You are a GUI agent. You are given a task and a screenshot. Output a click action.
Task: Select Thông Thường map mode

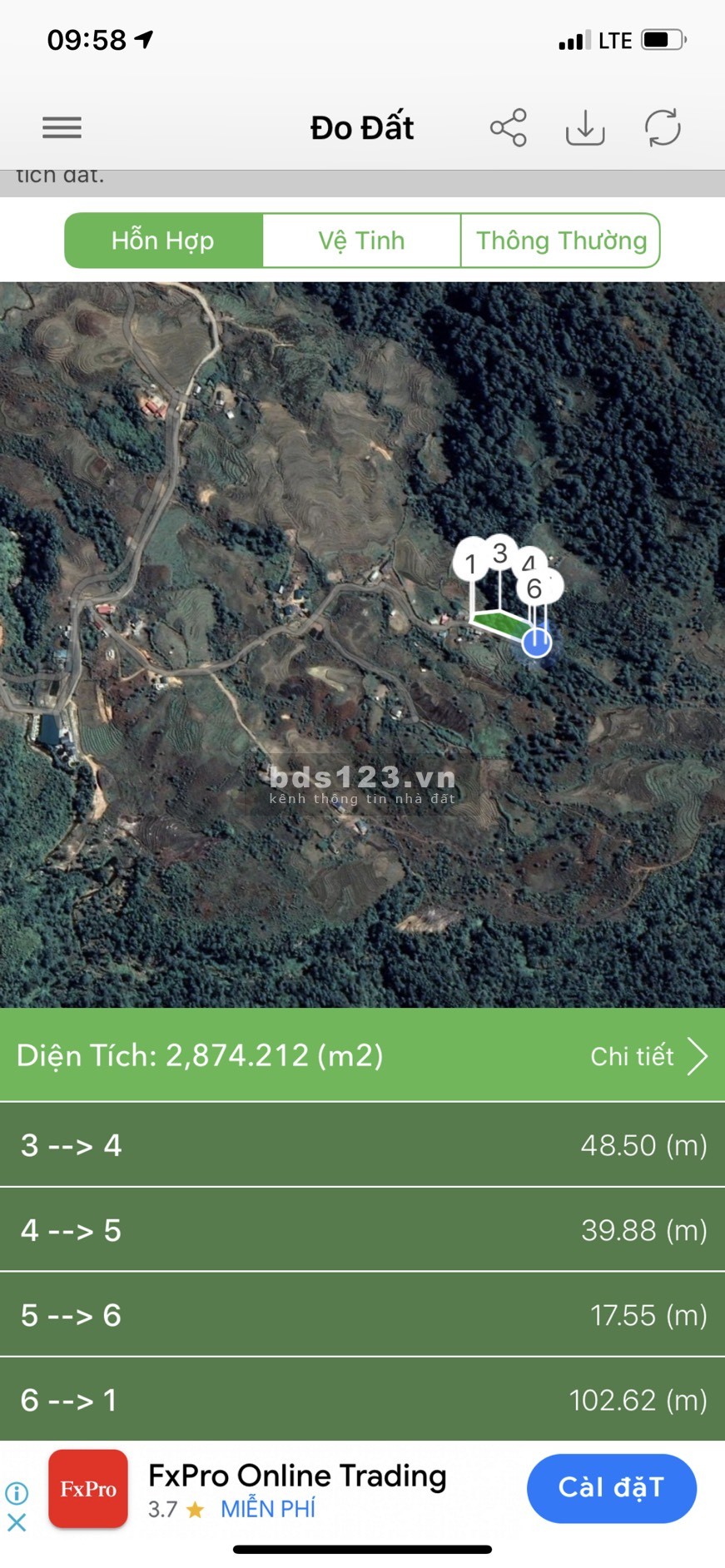560,241
